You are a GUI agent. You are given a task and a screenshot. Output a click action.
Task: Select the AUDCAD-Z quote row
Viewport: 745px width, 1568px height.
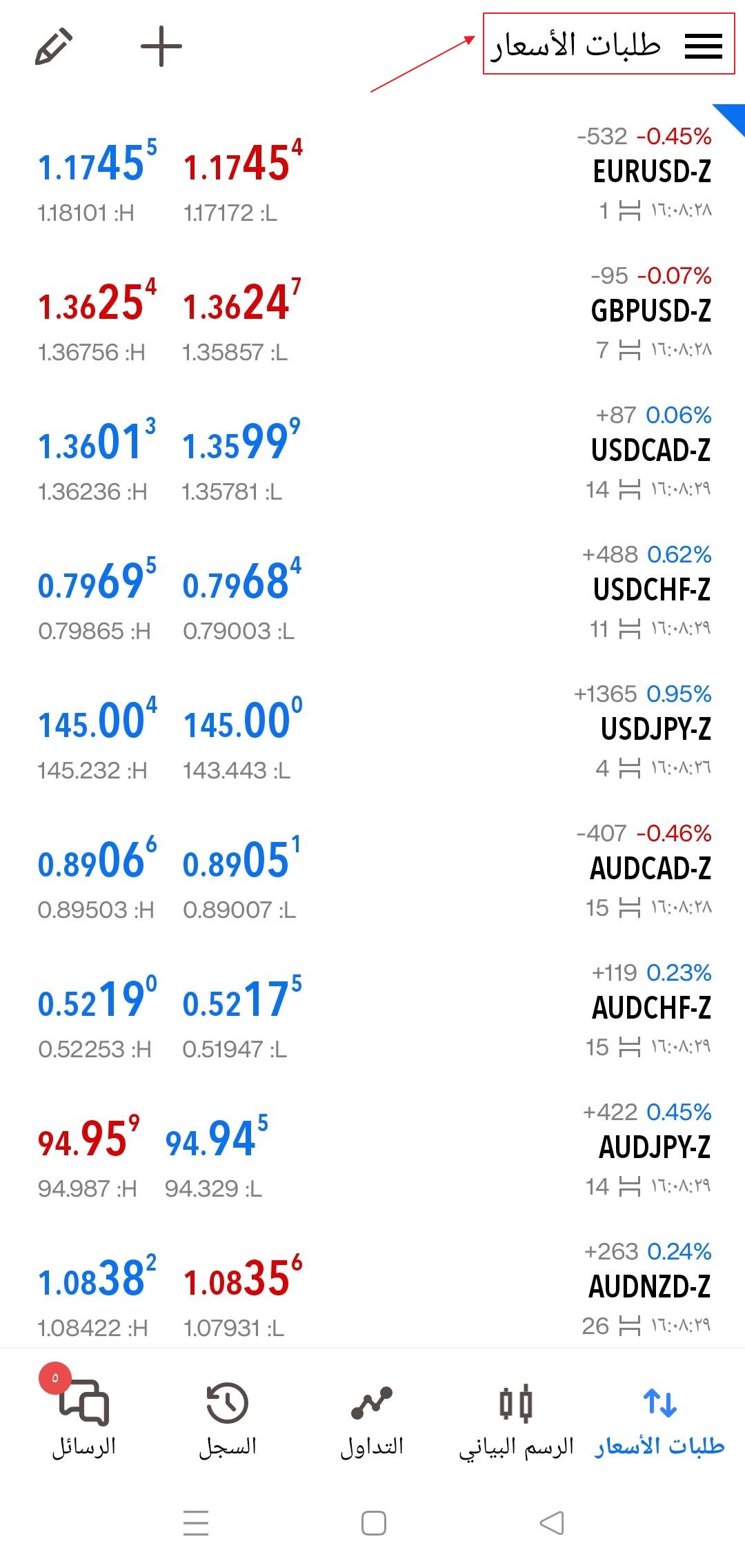[x=372, y=871]
